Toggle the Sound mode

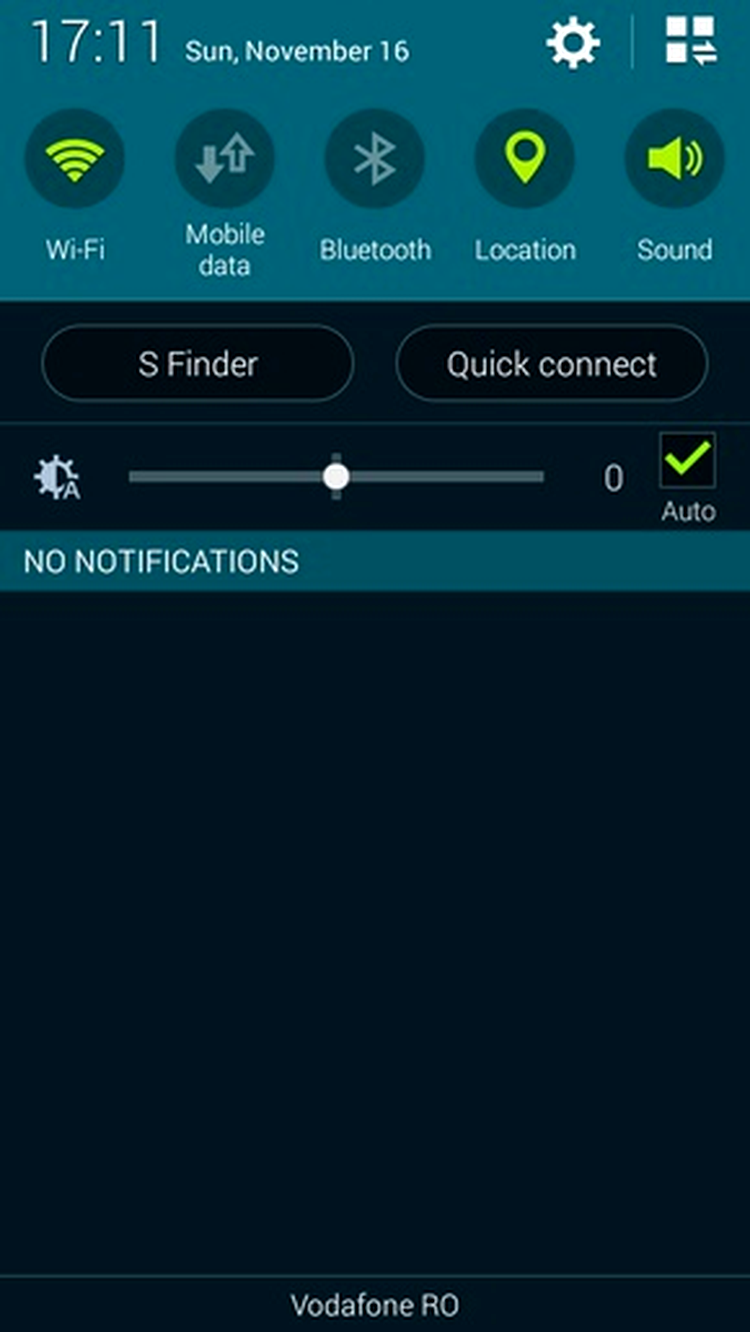pos(675,159)
